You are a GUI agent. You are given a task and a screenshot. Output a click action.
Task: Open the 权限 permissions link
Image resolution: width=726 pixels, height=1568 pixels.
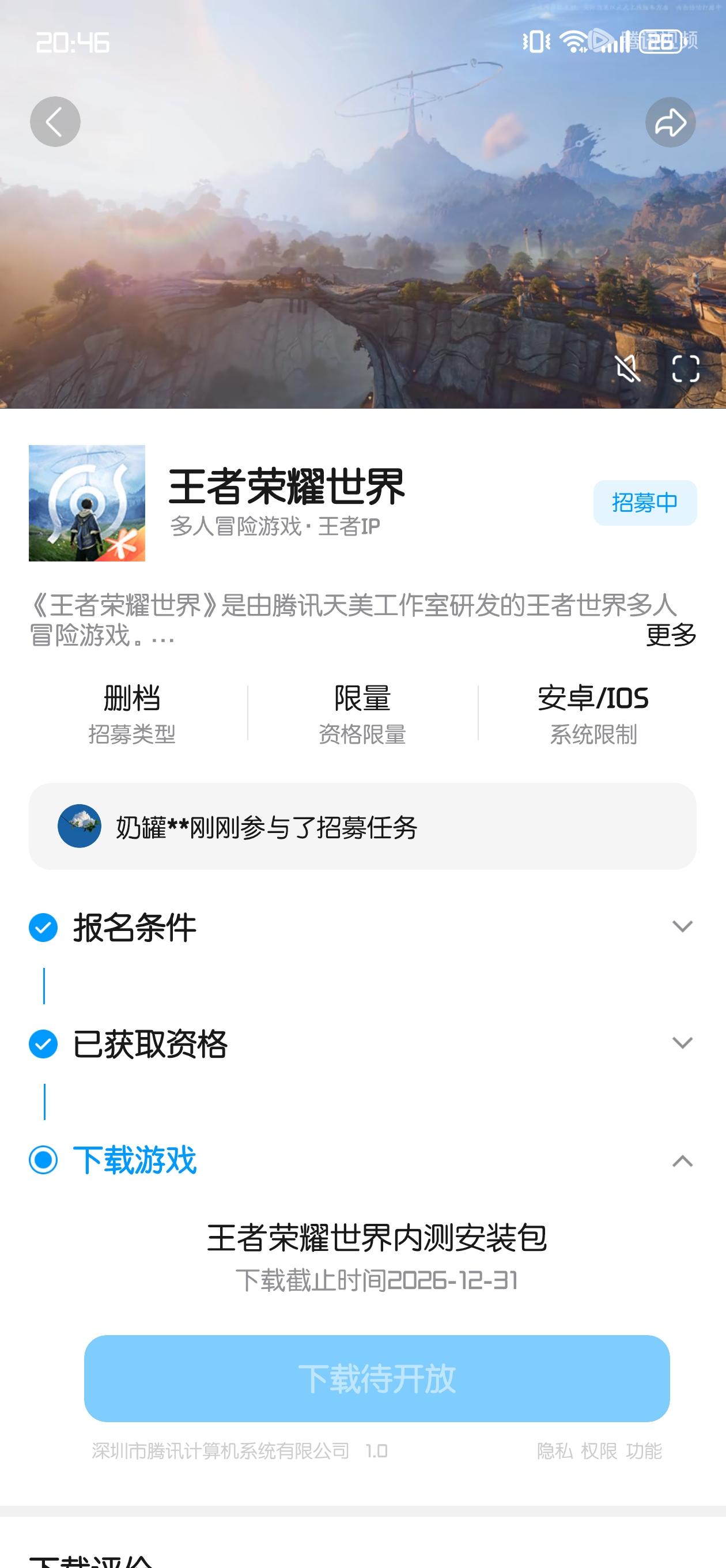[x=599, y=1452]
